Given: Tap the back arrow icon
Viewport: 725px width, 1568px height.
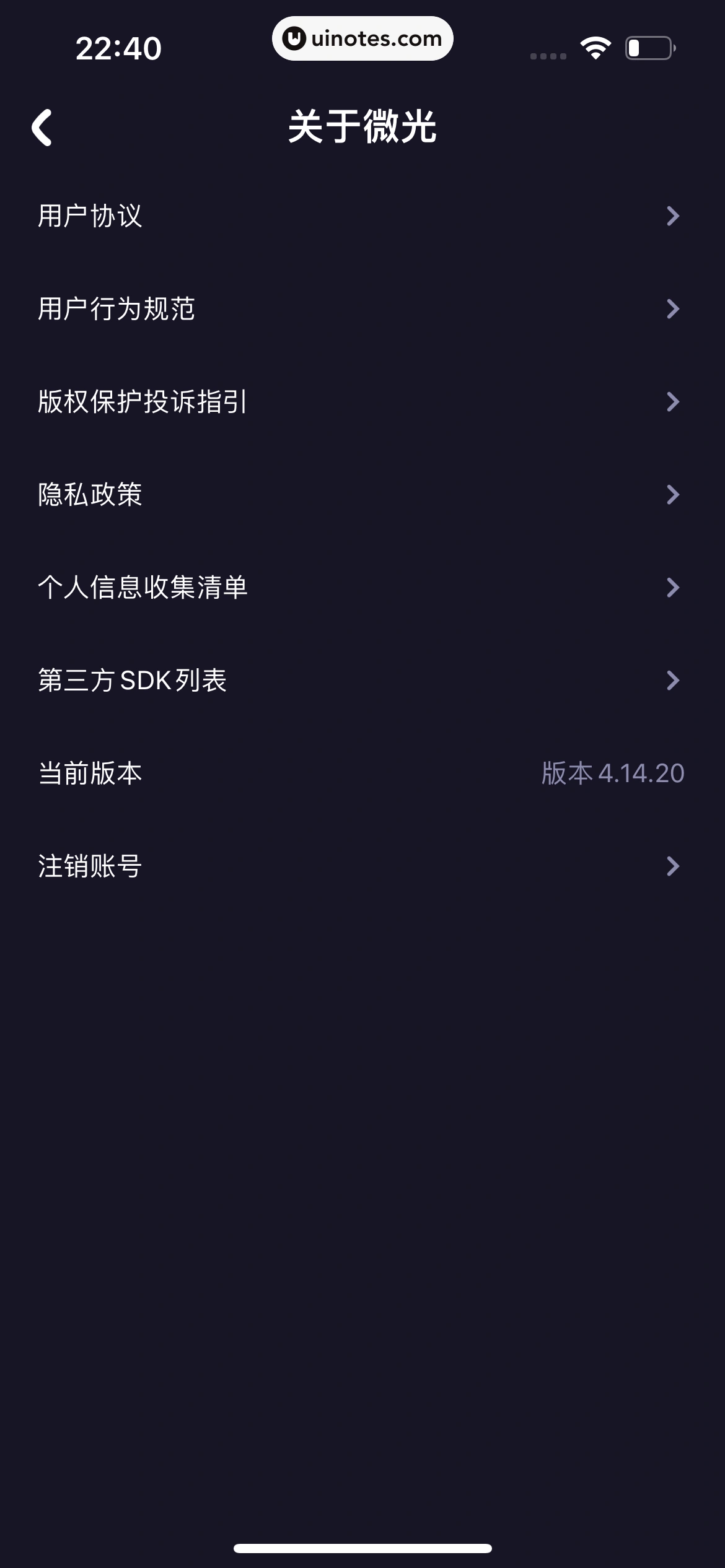Looking at the screenshot, I should [x=43, y=127].
